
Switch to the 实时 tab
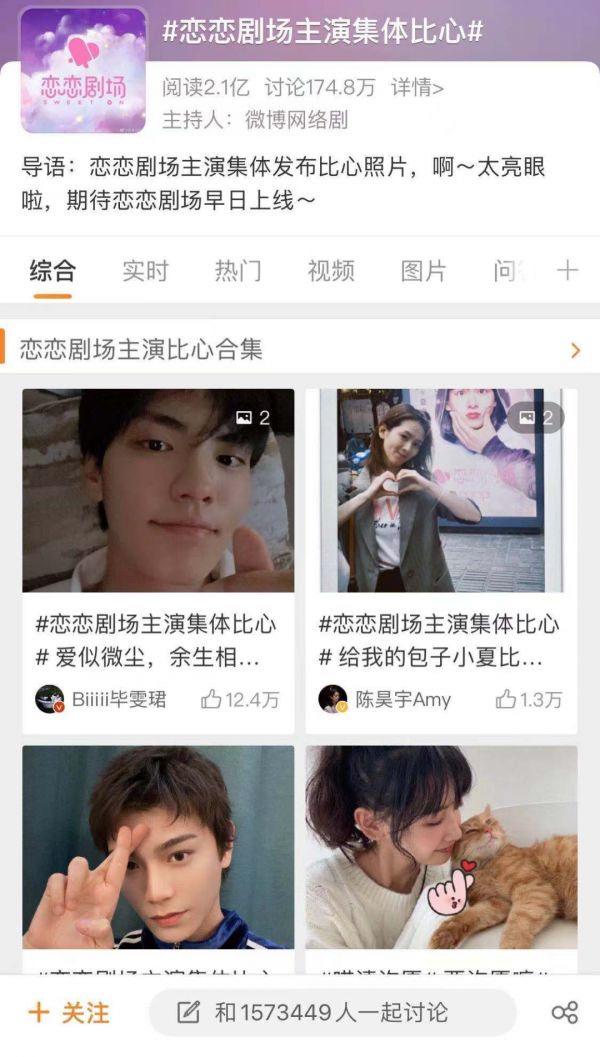click(145, 271)
